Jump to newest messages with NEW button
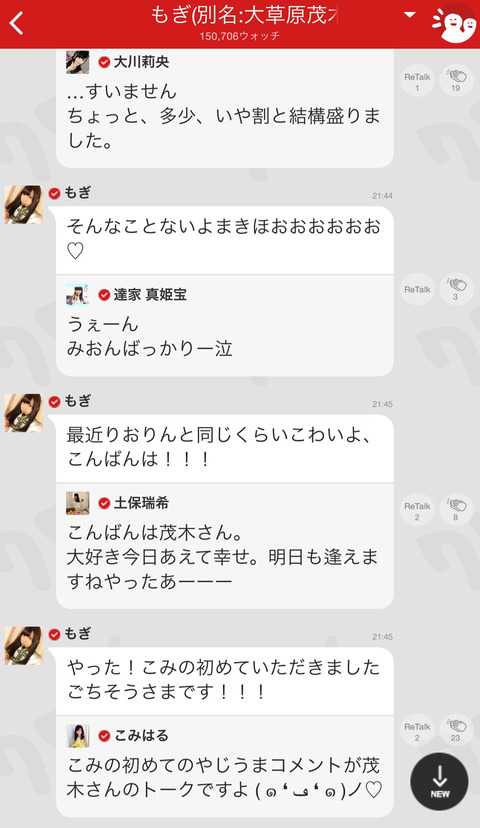The image size is (480, 828). tap(439, 782)
